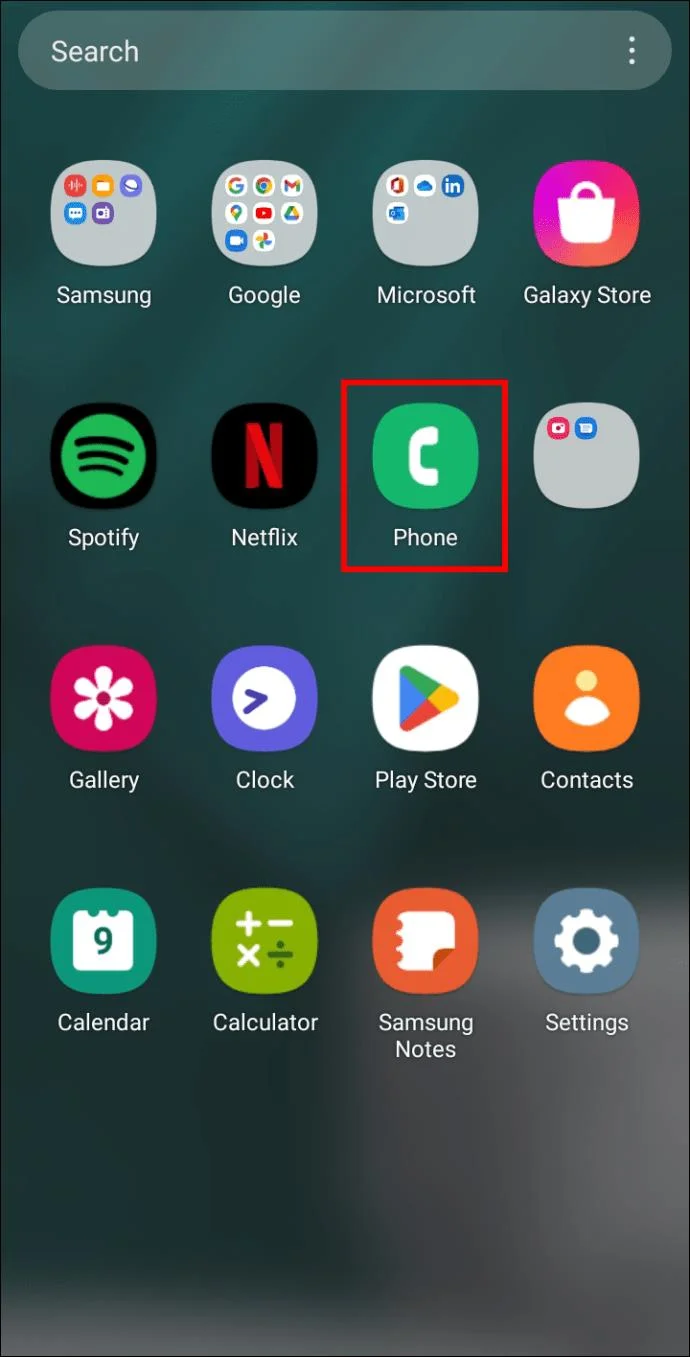
Task: Open the Settings app
Action: point(587,941)
